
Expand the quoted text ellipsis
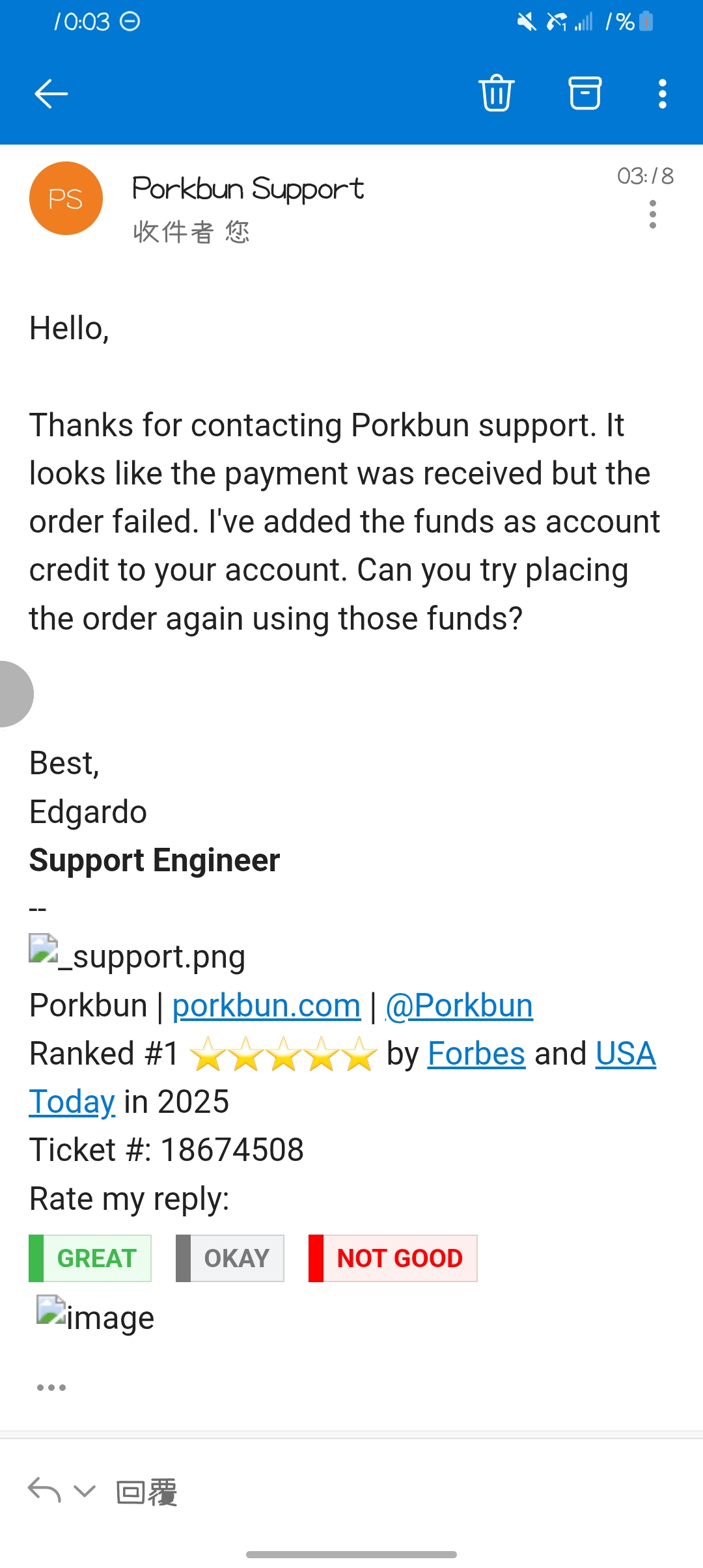pos(51,1387)
